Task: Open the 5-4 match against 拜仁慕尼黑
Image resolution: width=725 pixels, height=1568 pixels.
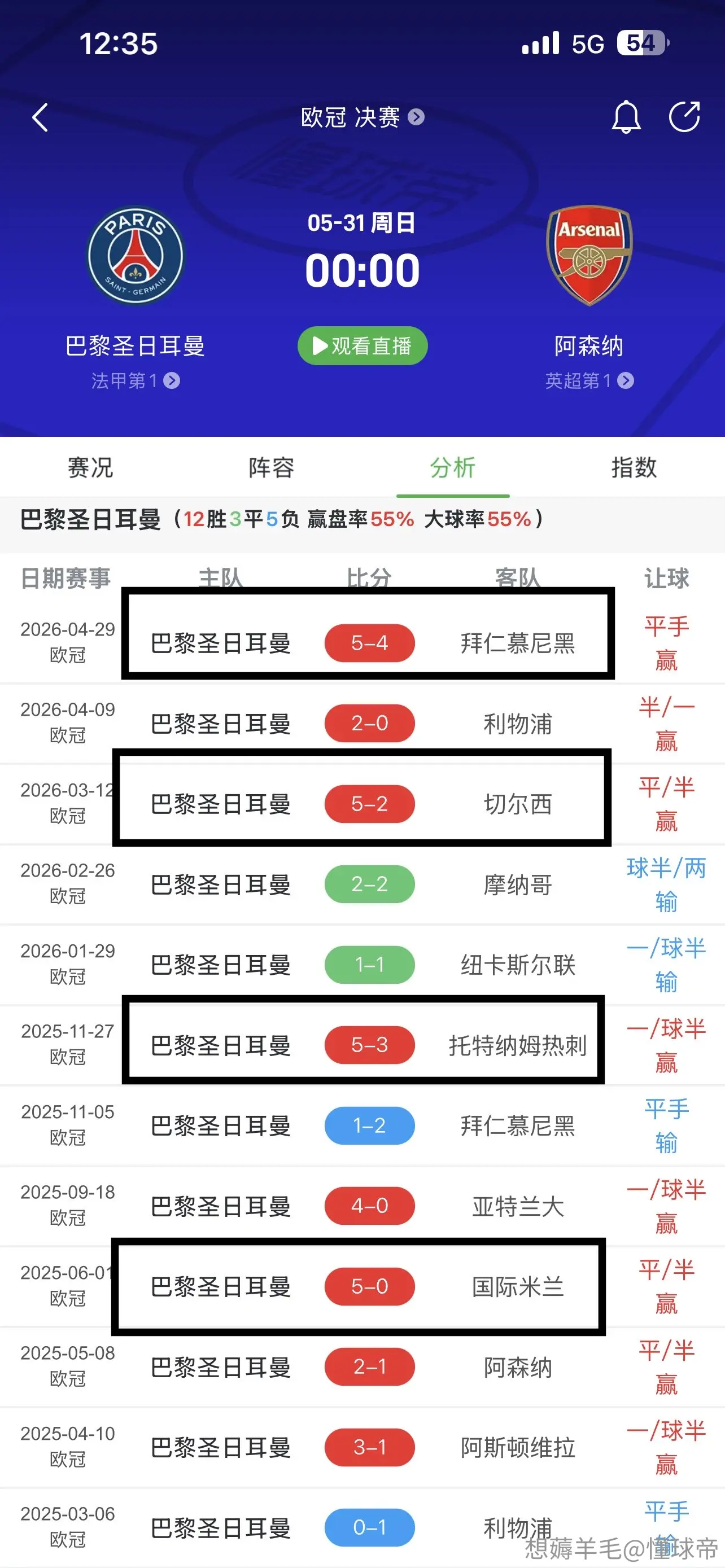Action: (362, 643)
